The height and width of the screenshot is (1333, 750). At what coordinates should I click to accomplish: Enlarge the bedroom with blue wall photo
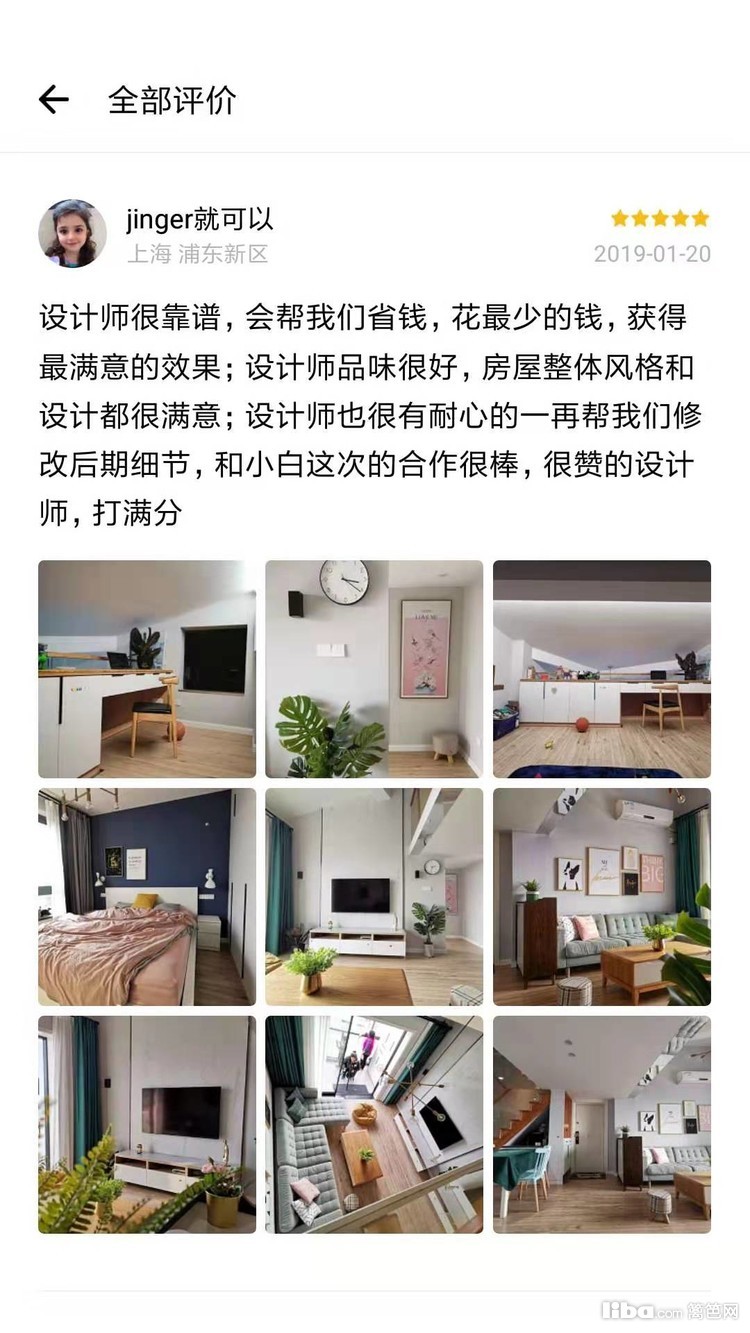[147, 897]
